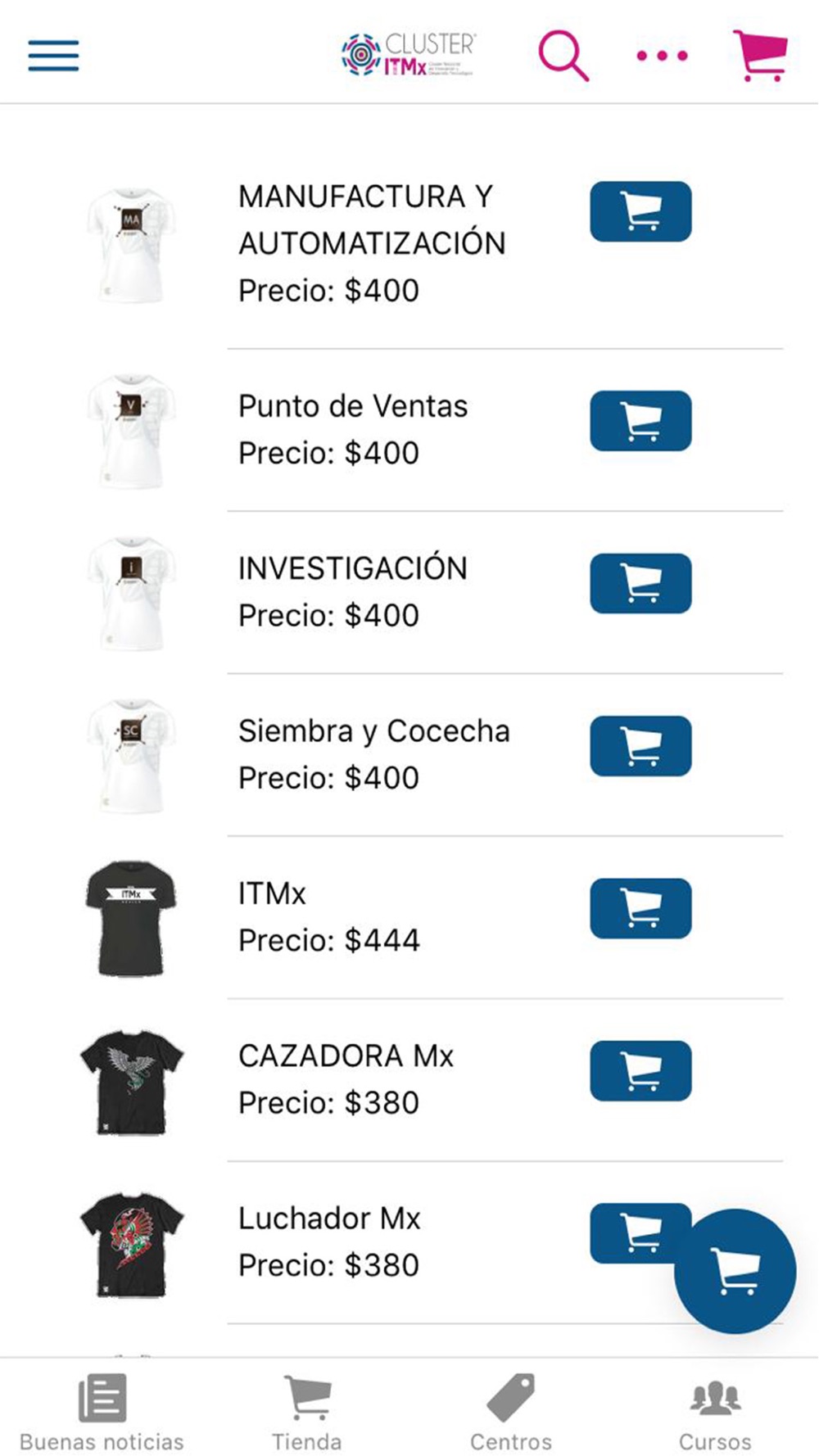Add CAZADORA Mx shirt to cart
Viewport: 819px width, 1456px height.
tap(640, 1070)
